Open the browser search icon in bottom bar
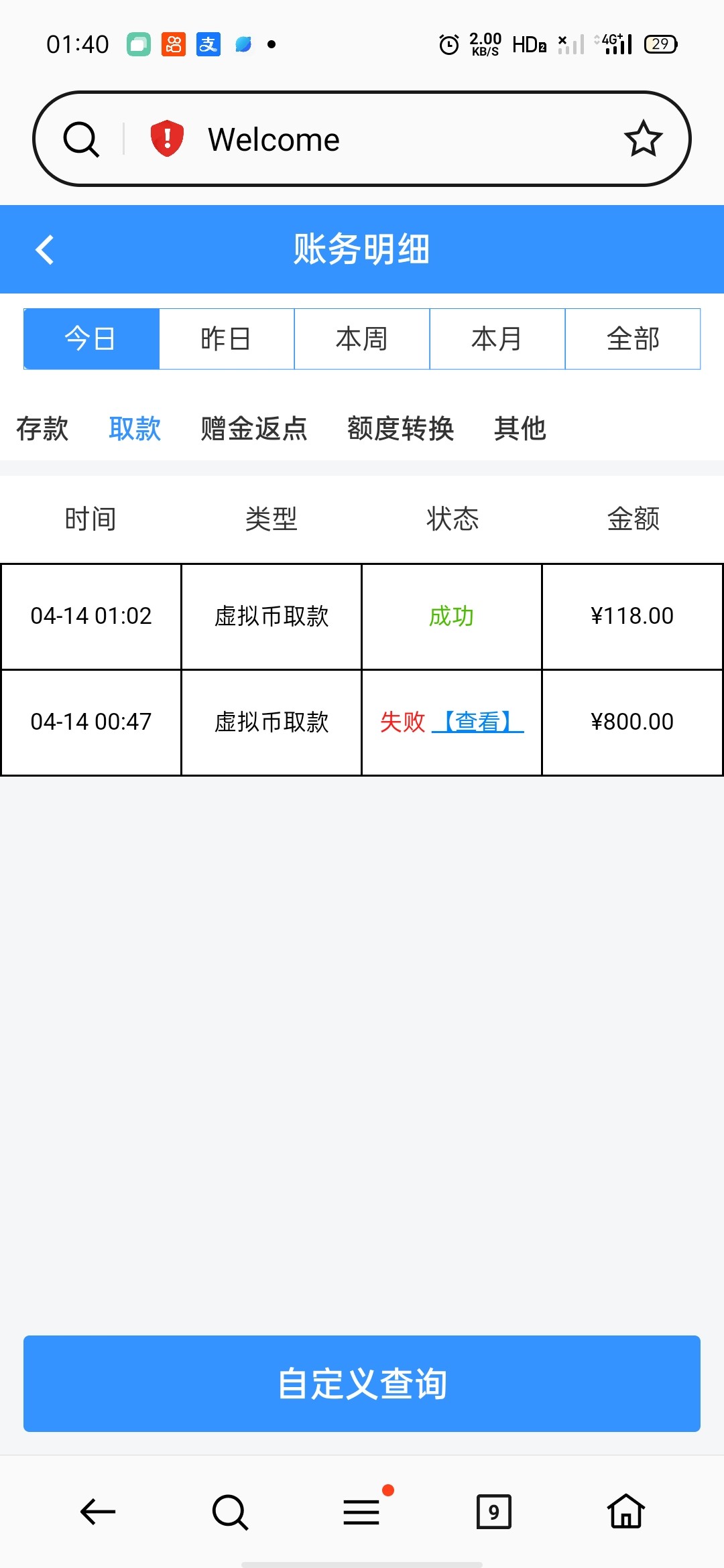 point(229,1512)
